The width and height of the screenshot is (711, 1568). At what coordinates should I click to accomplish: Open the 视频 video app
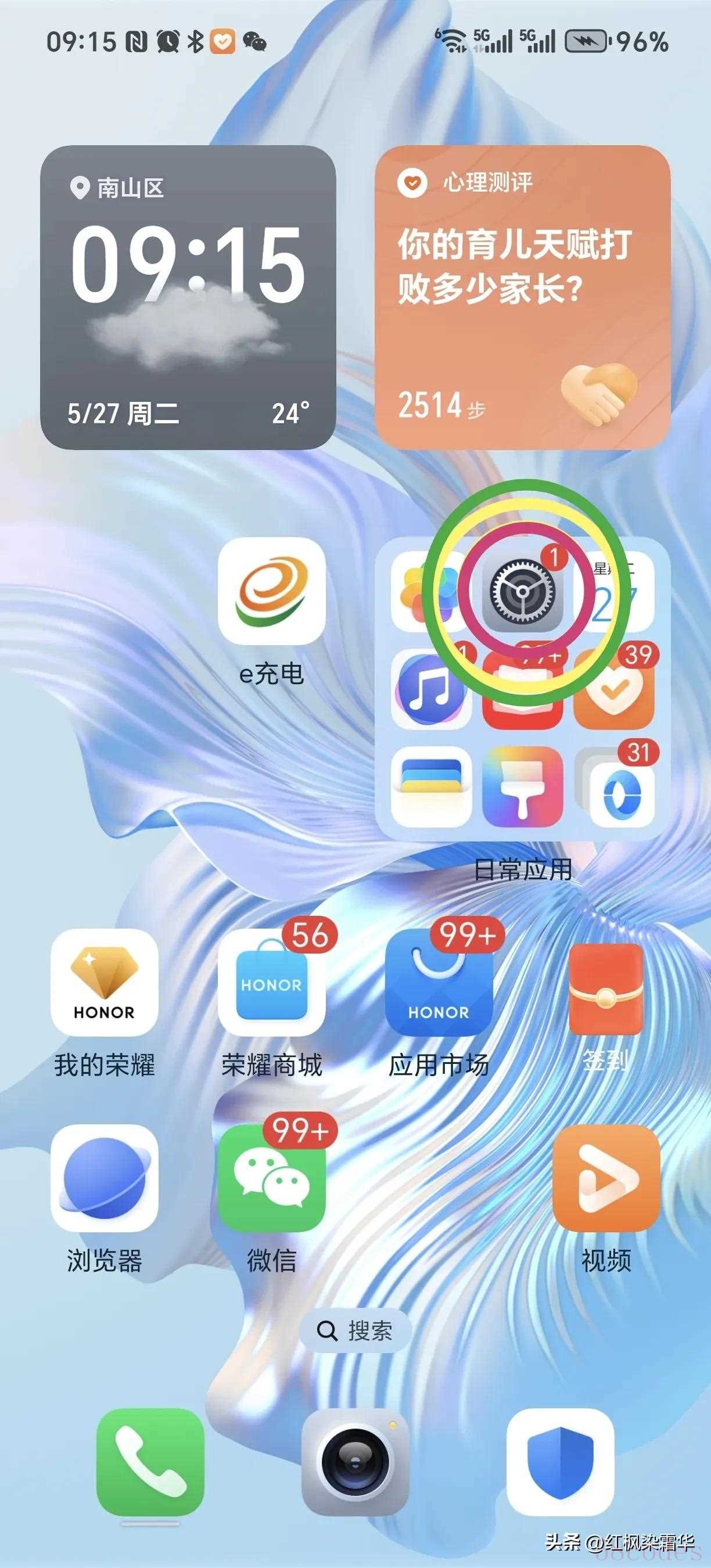(x=605, y=1178)
